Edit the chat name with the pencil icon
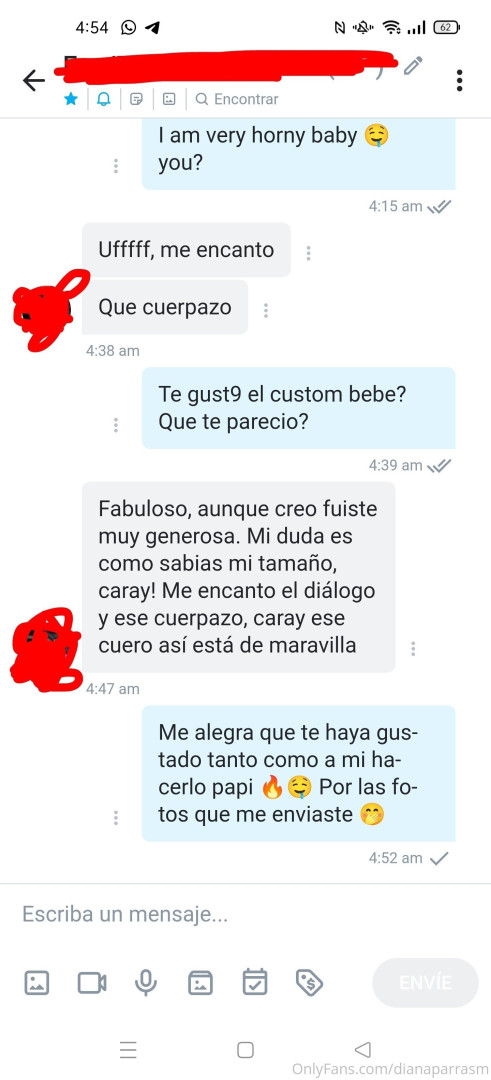 pos(412,66)
